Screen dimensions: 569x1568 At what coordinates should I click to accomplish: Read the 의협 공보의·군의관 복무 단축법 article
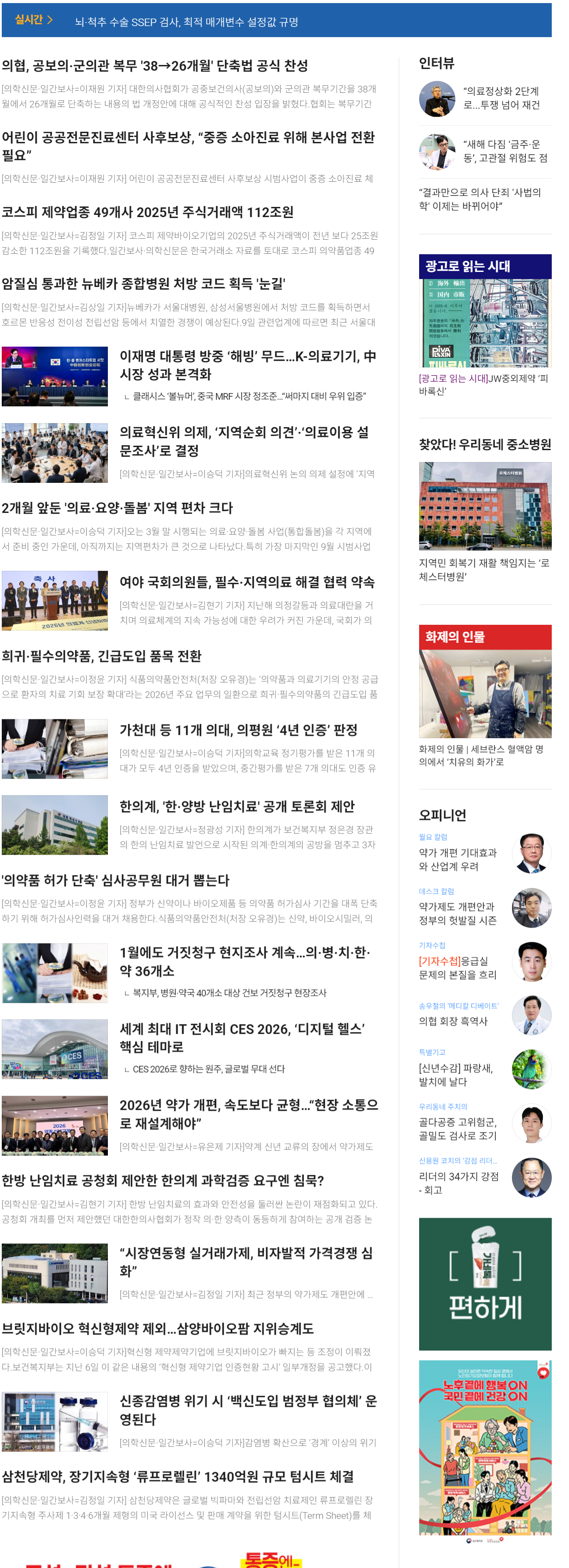(x=155, y=66)
